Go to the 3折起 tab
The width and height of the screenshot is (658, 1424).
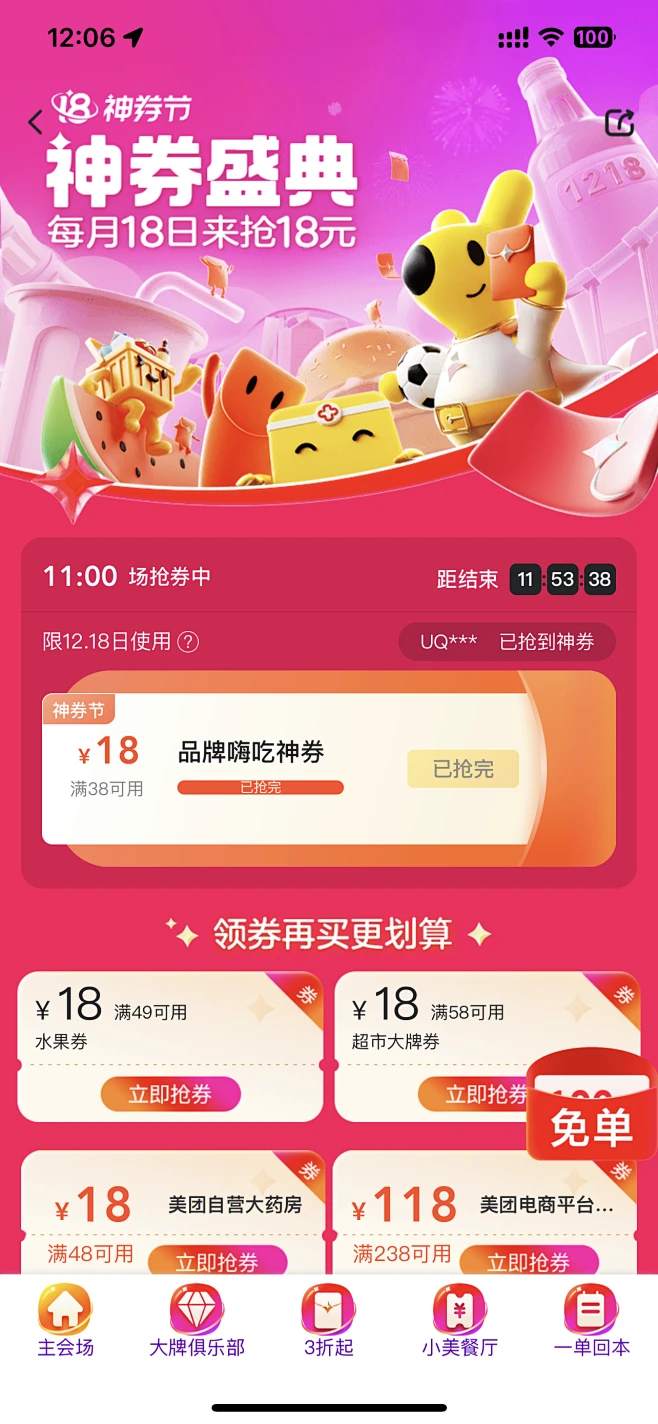328,1320
